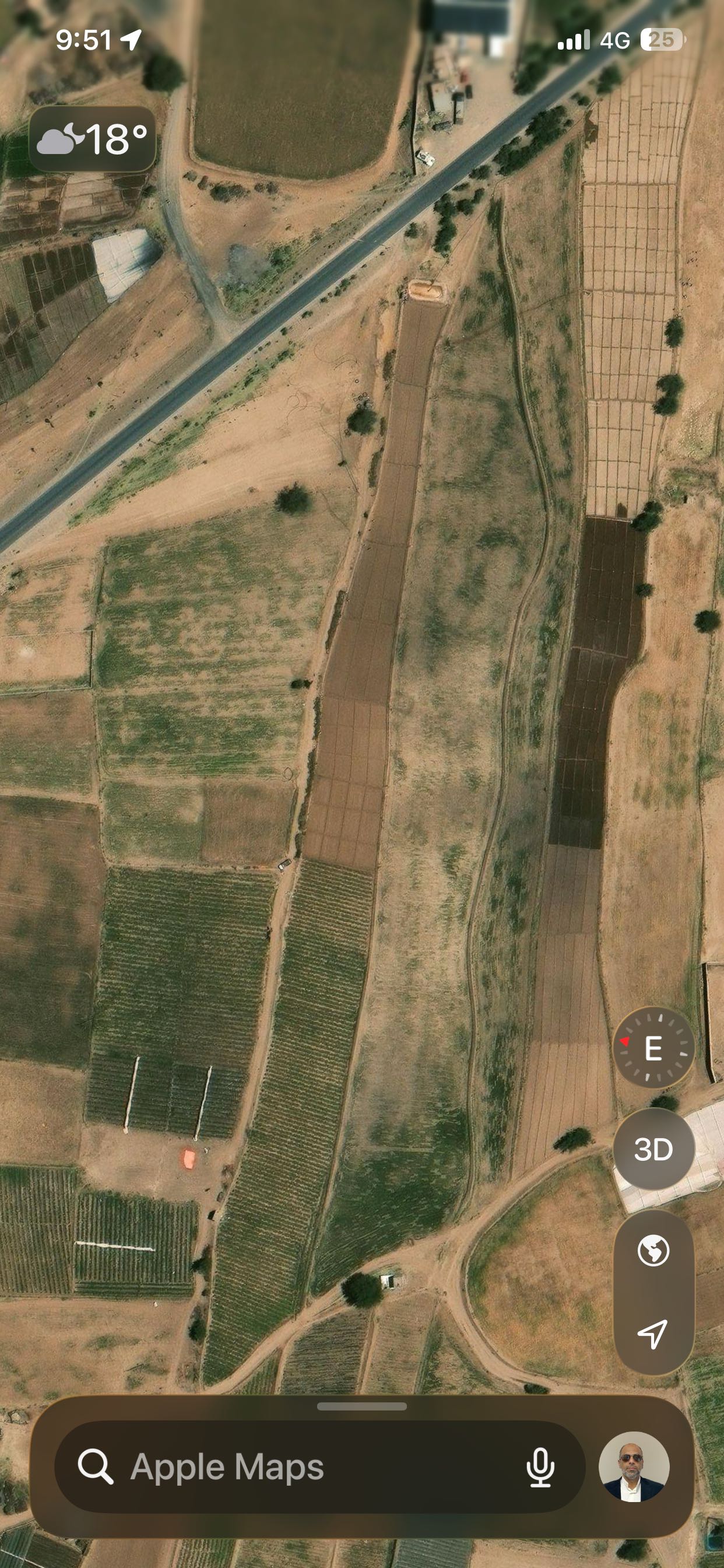The image size is (724, 1568).
Task: Open the map mode globe button
Action: 653,1251
